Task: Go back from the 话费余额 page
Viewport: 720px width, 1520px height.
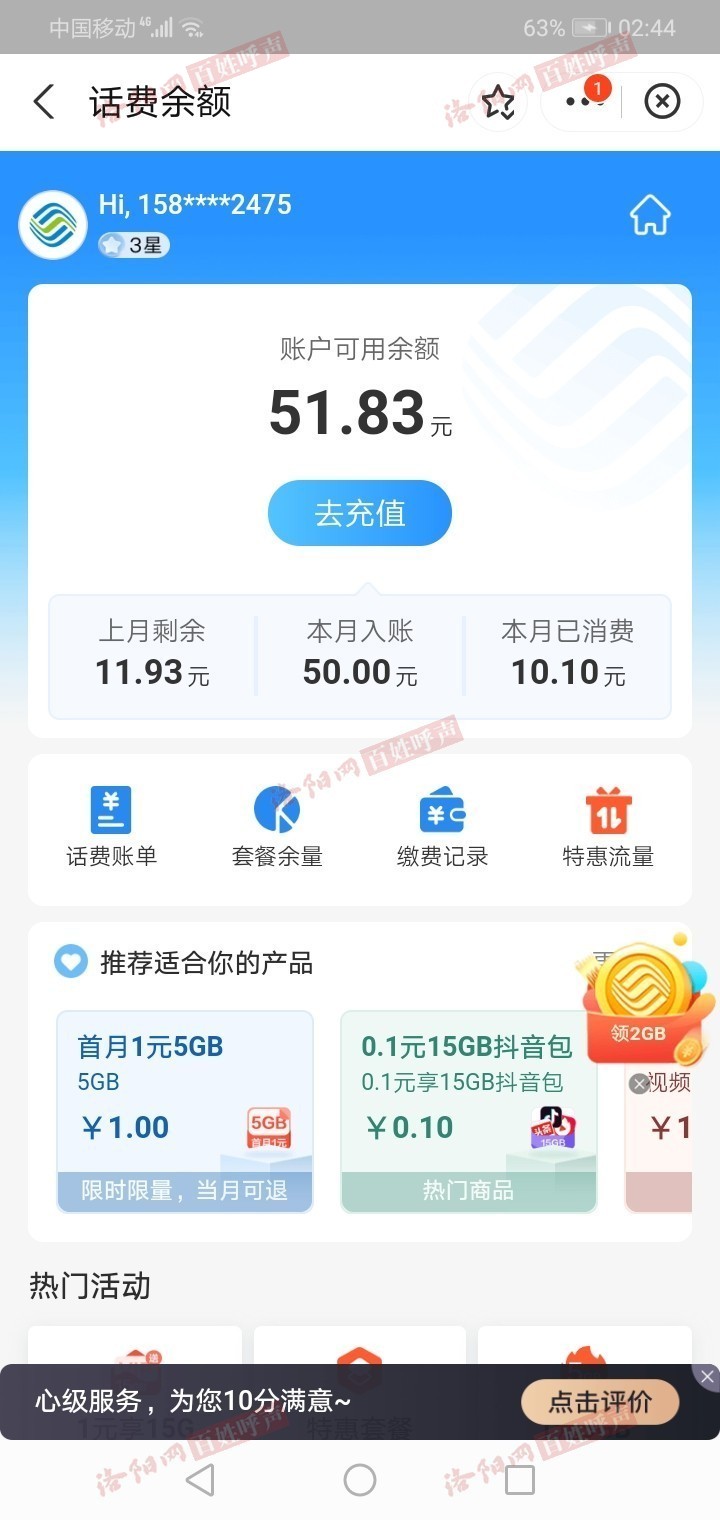Action: point(44,102)
